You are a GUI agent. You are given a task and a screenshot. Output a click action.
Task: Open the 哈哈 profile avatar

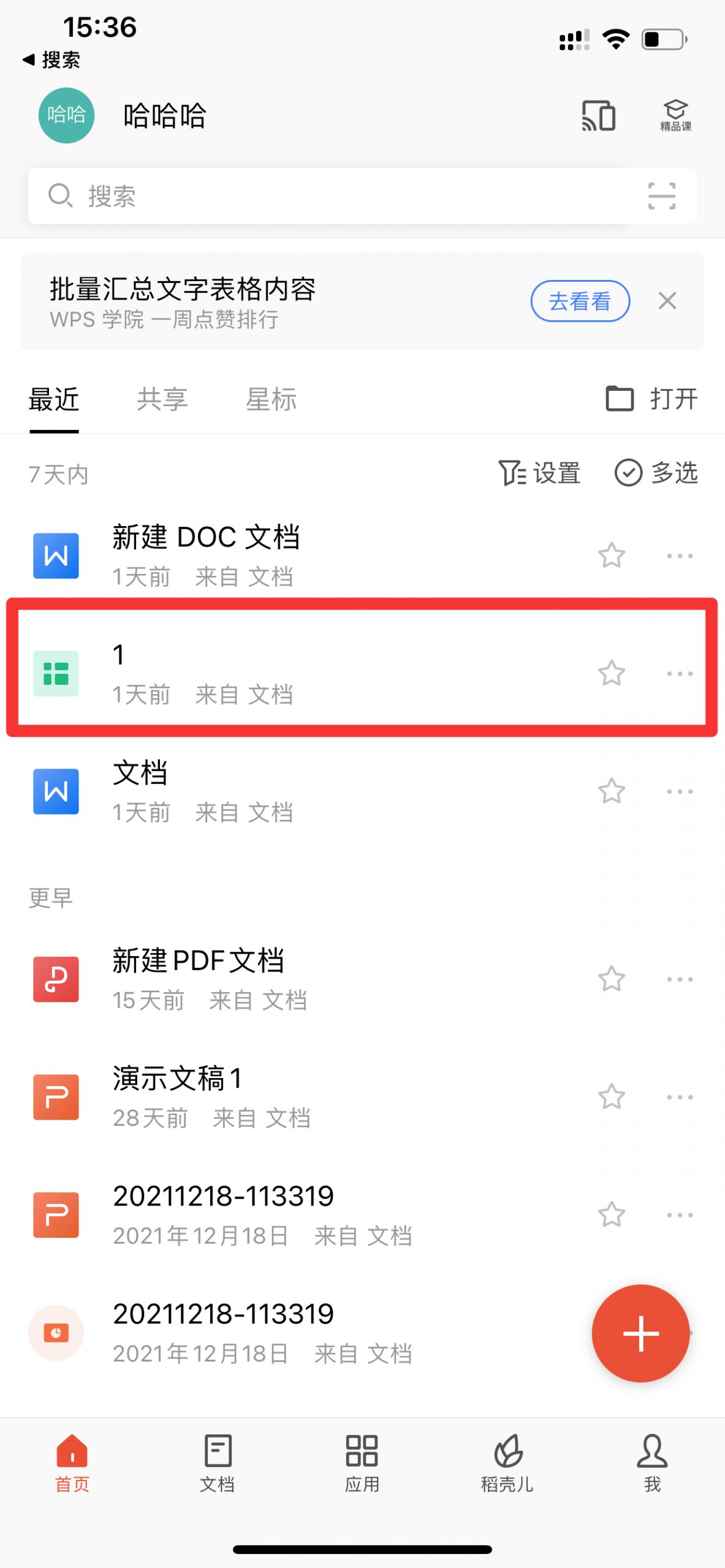pos(66,116)
